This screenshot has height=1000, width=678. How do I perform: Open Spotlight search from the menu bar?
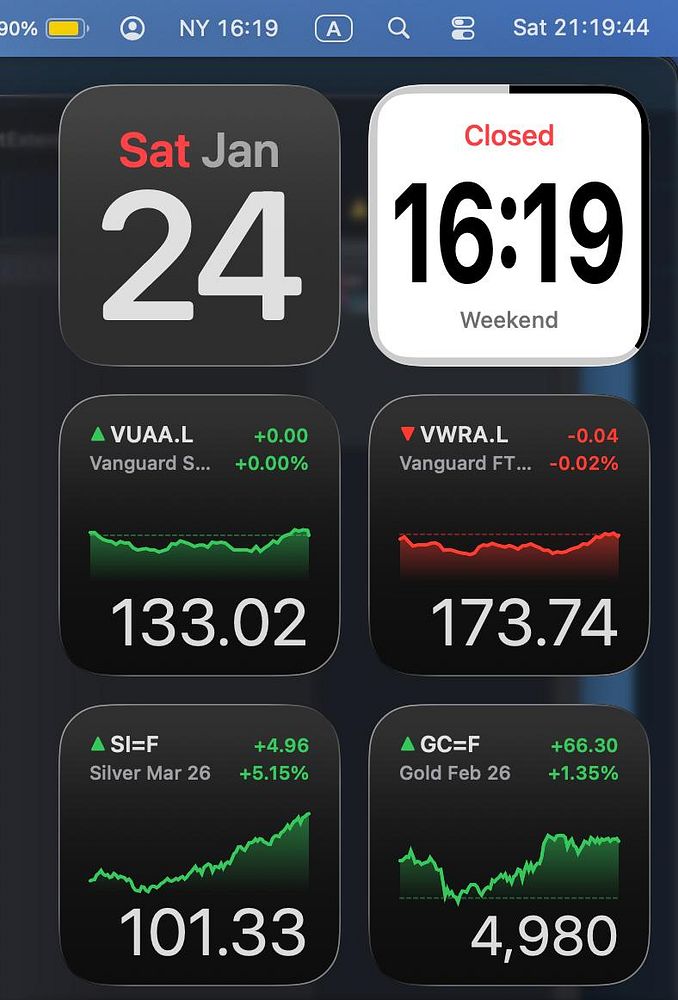tap(399, 28)
